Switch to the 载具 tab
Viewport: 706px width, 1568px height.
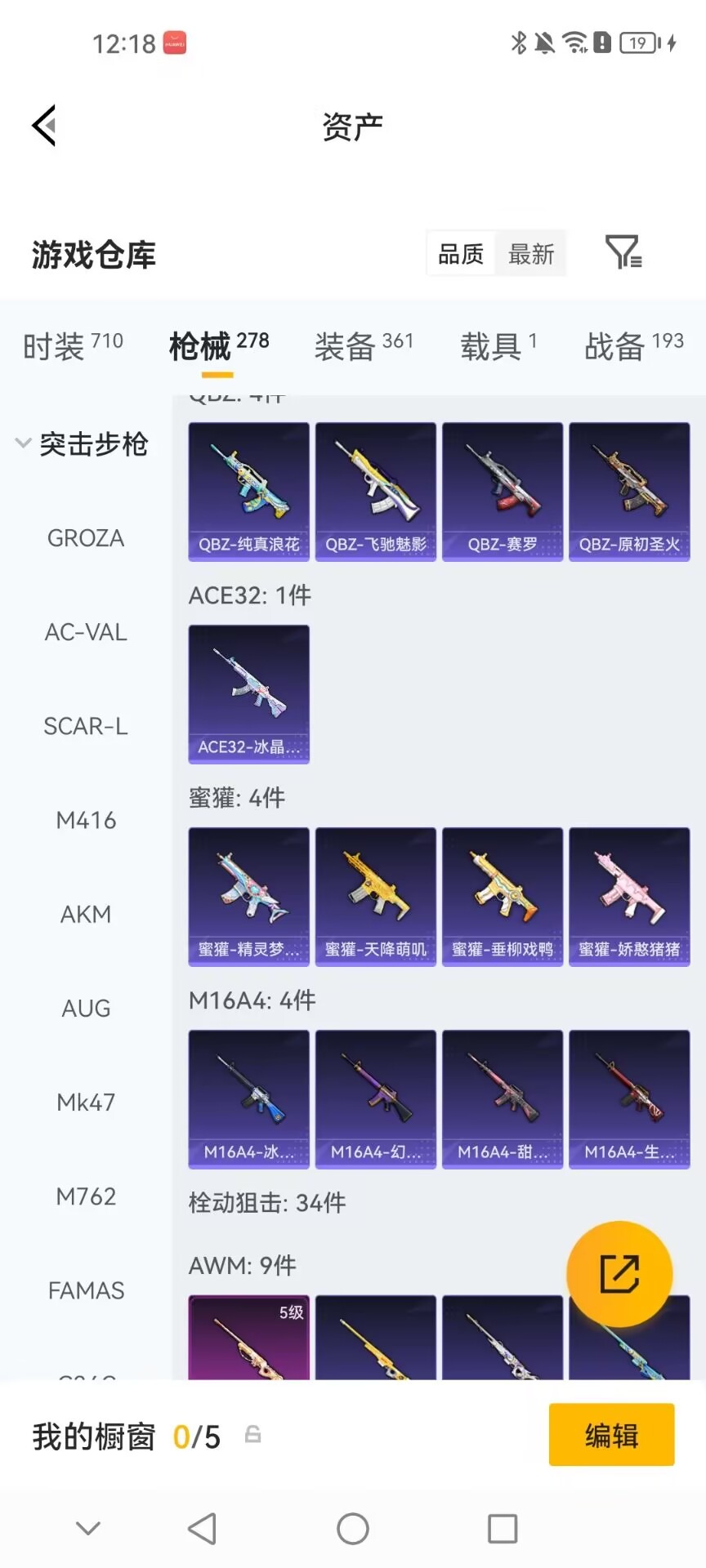[x=498, y=345]
